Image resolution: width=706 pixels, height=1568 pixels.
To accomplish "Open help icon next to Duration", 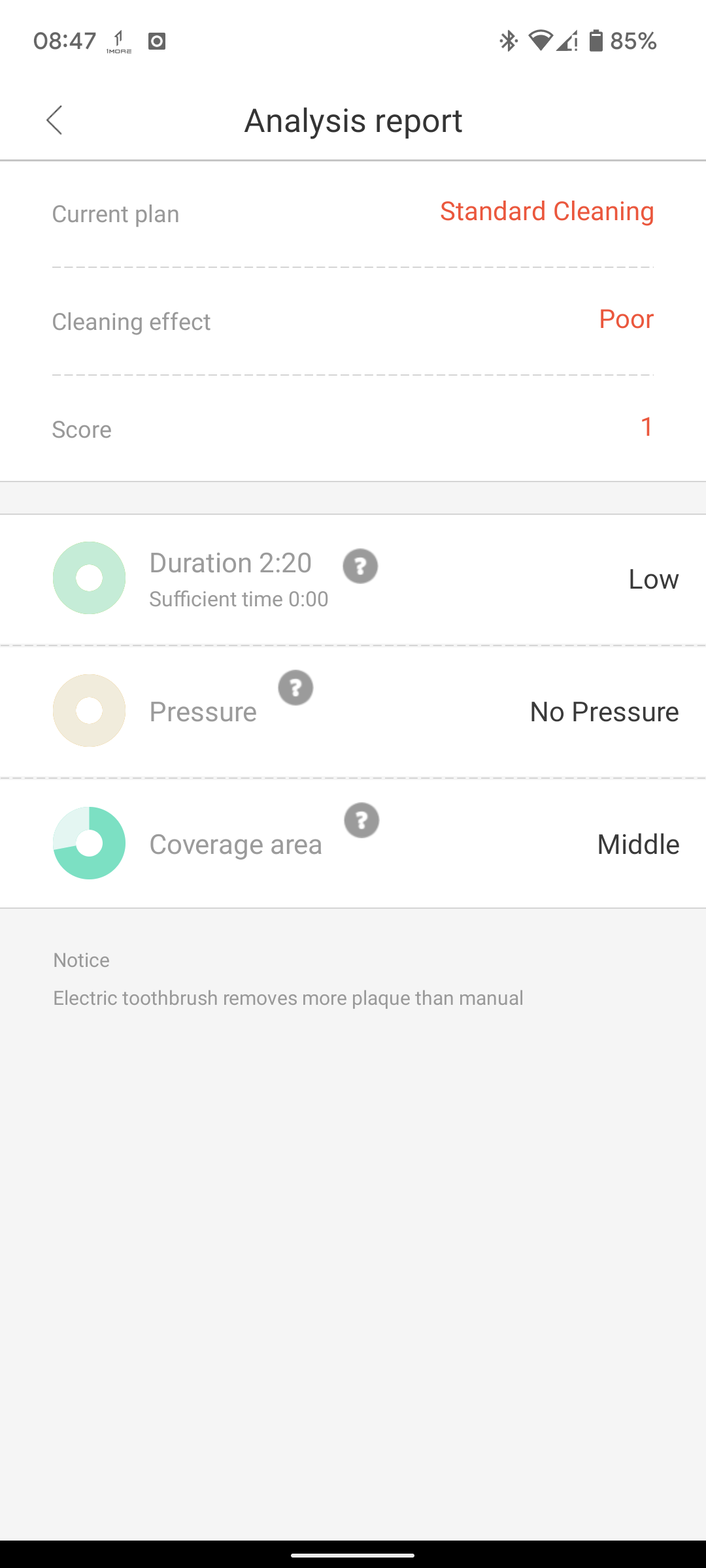I will pos(360,566).
